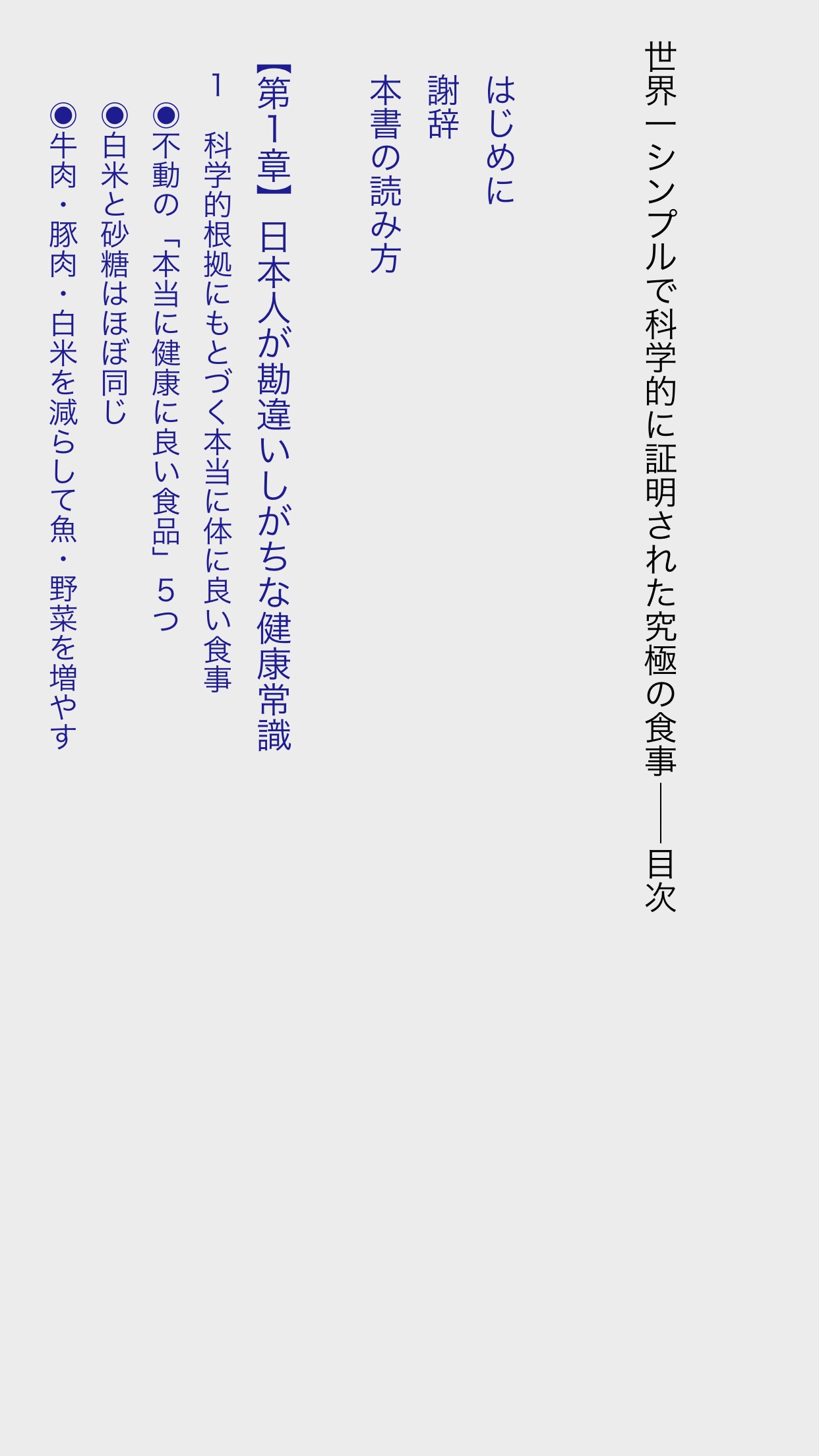Open the はじめに section
819x1456 pixels.
click(501, 139)
